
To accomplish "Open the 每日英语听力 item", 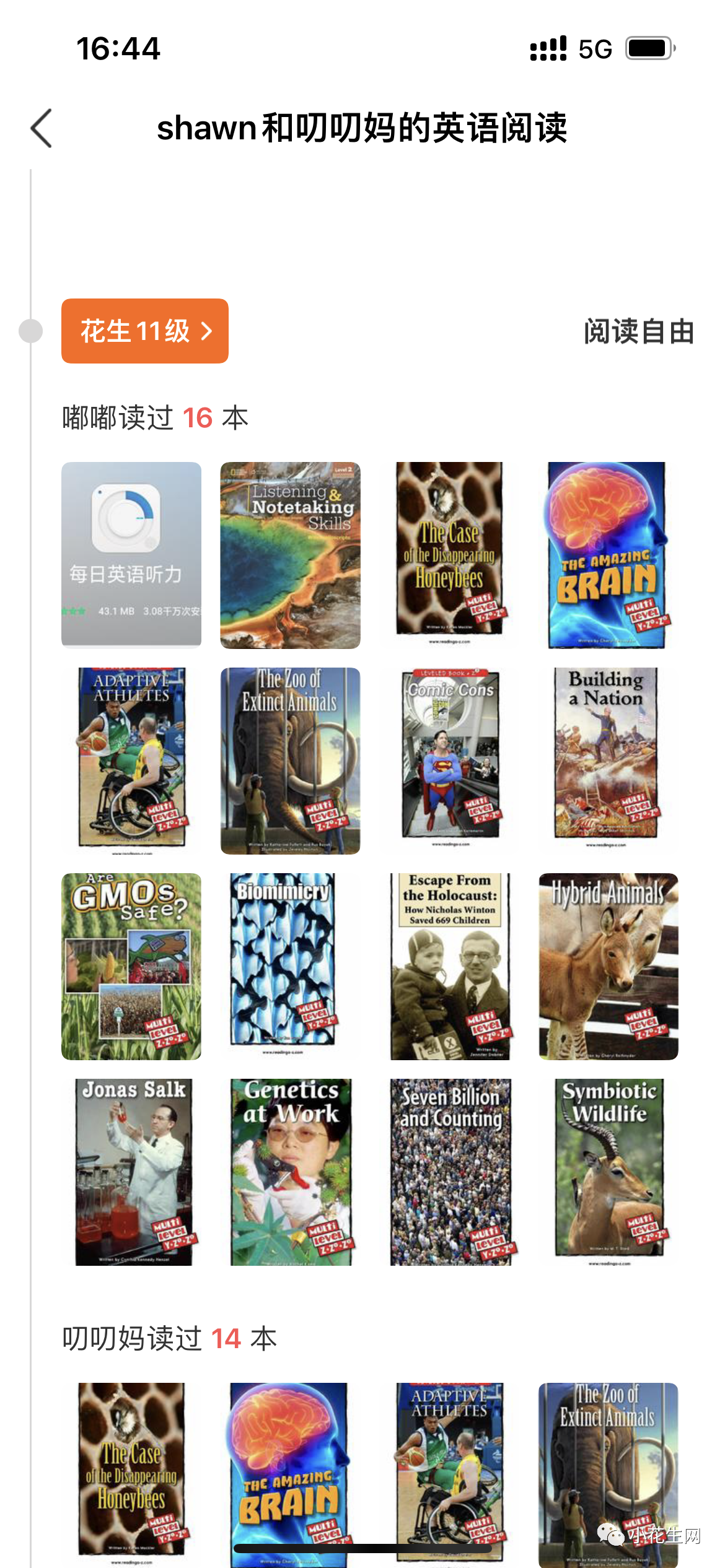I will pyautogui.click(x=131, y=555).
